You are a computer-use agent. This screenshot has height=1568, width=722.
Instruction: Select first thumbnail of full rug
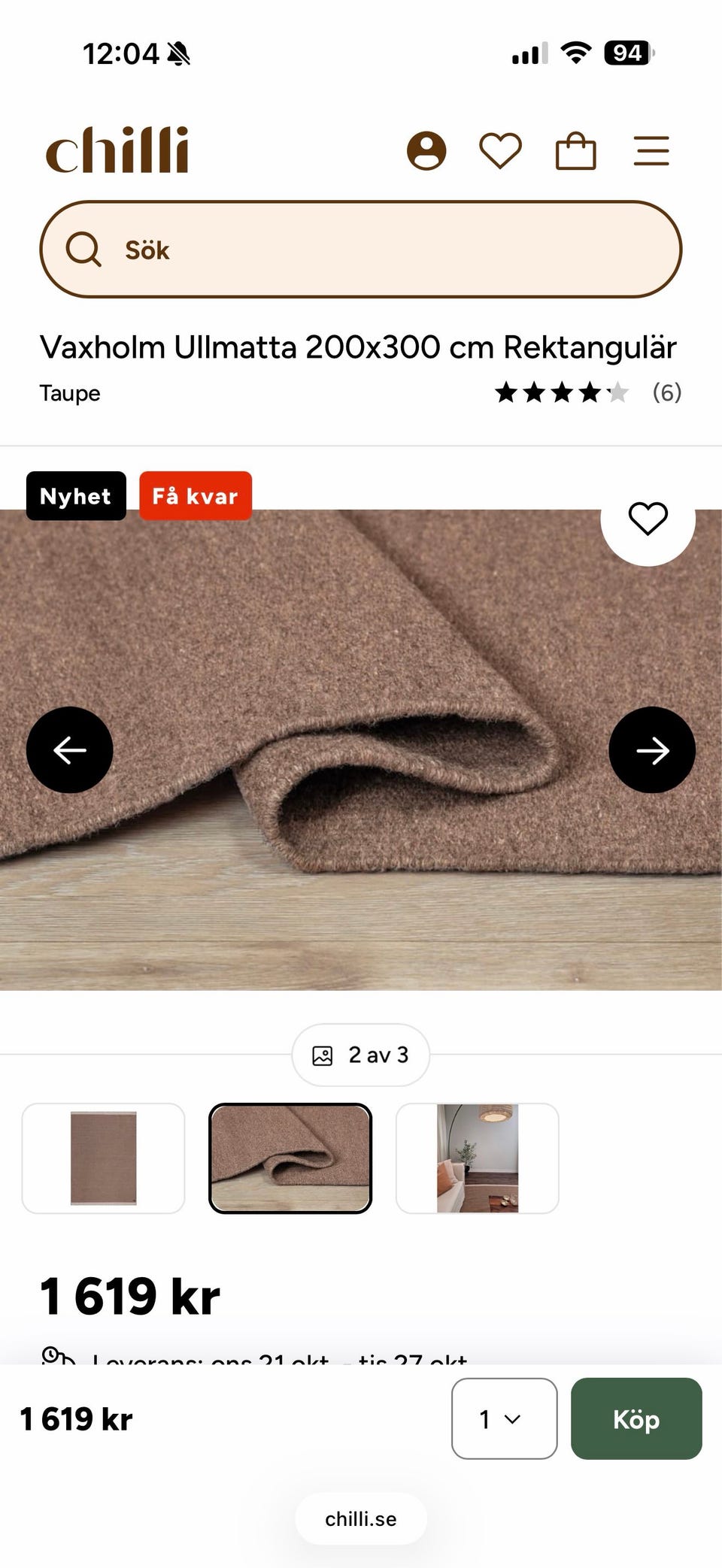coord(103,1158)
